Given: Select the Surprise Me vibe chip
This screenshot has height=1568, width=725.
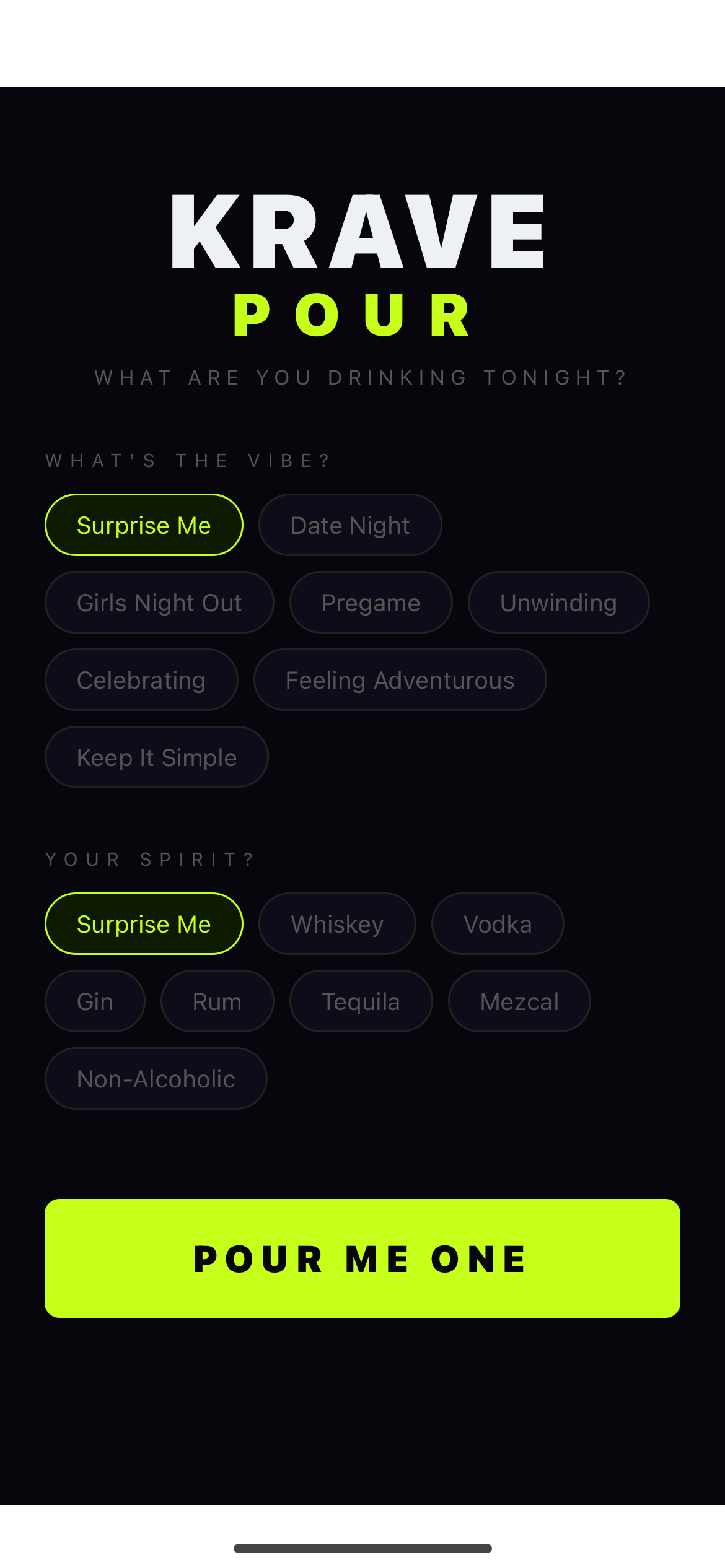Looking at the screenshot, I should point(144,525).
